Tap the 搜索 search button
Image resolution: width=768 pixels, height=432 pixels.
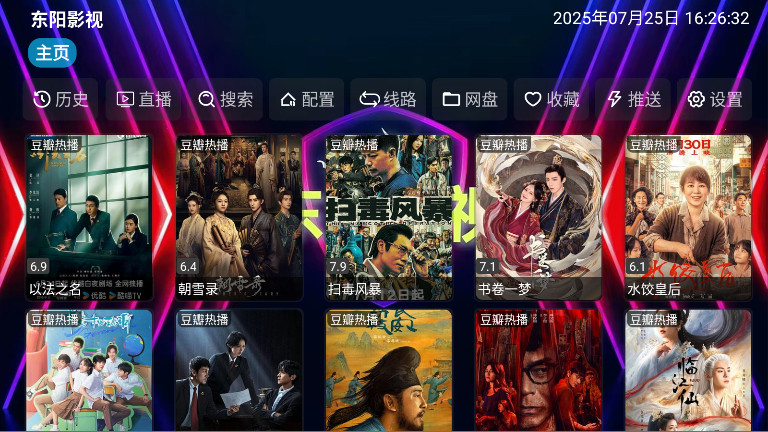pos(225,99)
